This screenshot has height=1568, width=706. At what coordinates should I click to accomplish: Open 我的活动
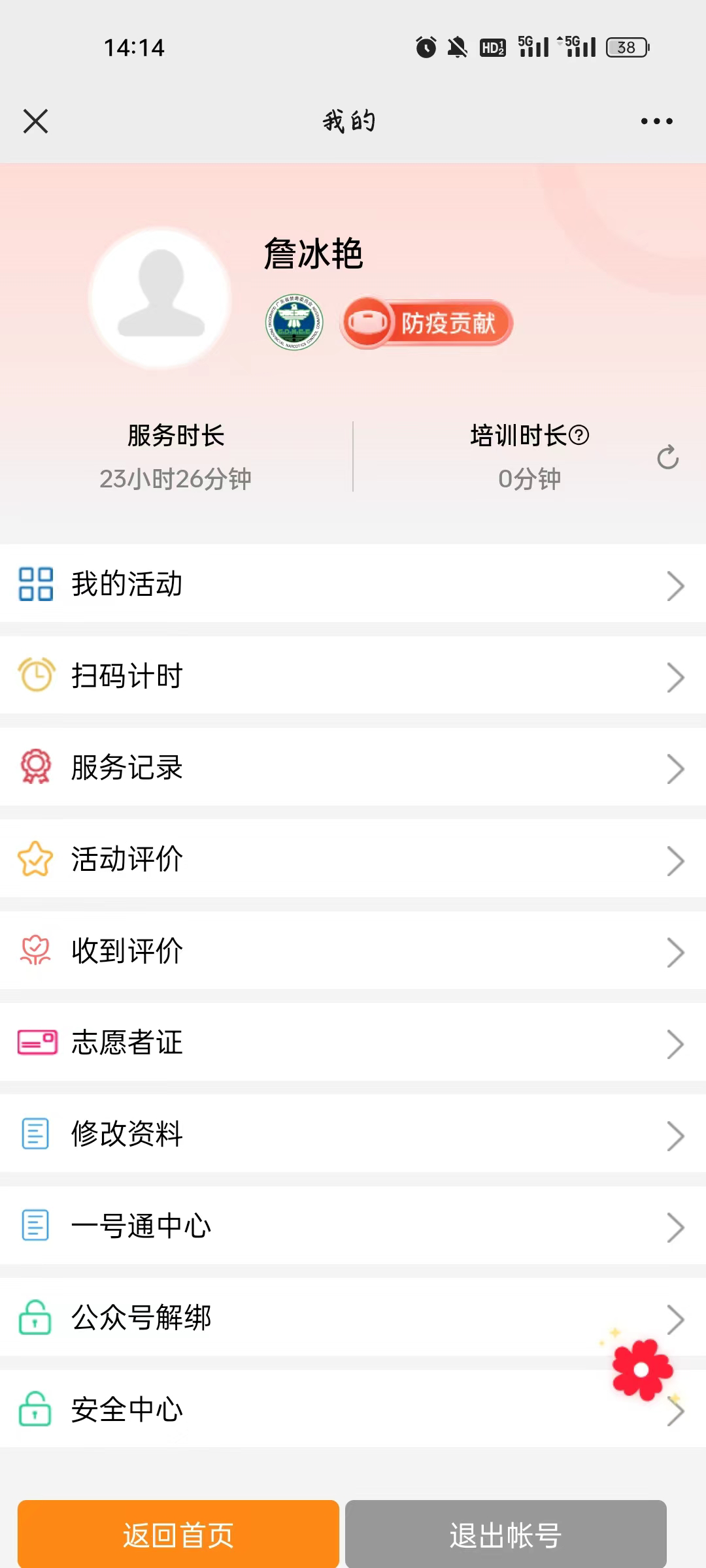tap(353, 584)
